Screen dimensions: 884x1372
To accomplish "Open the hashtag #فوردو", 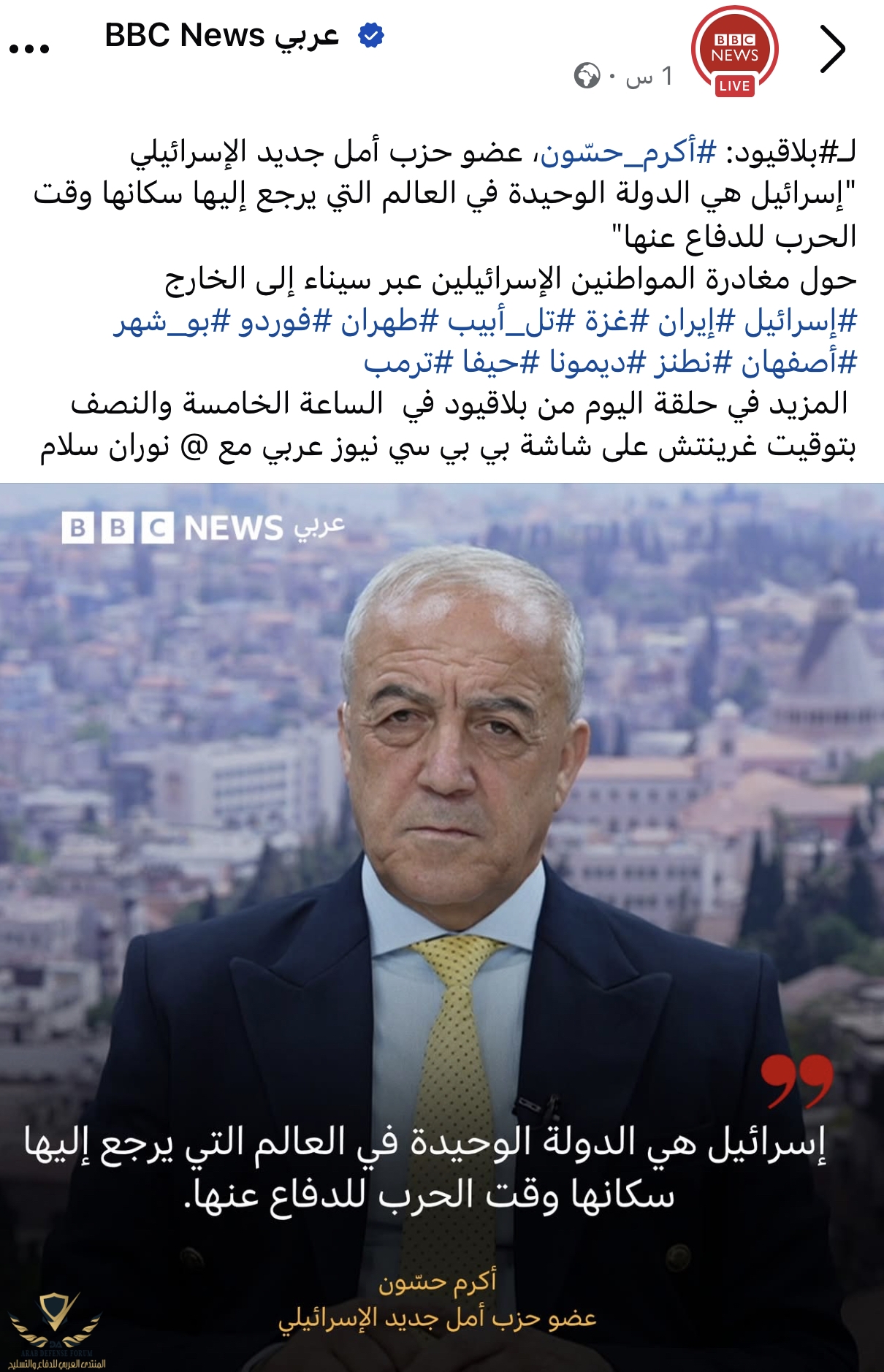I will (286, 321).
